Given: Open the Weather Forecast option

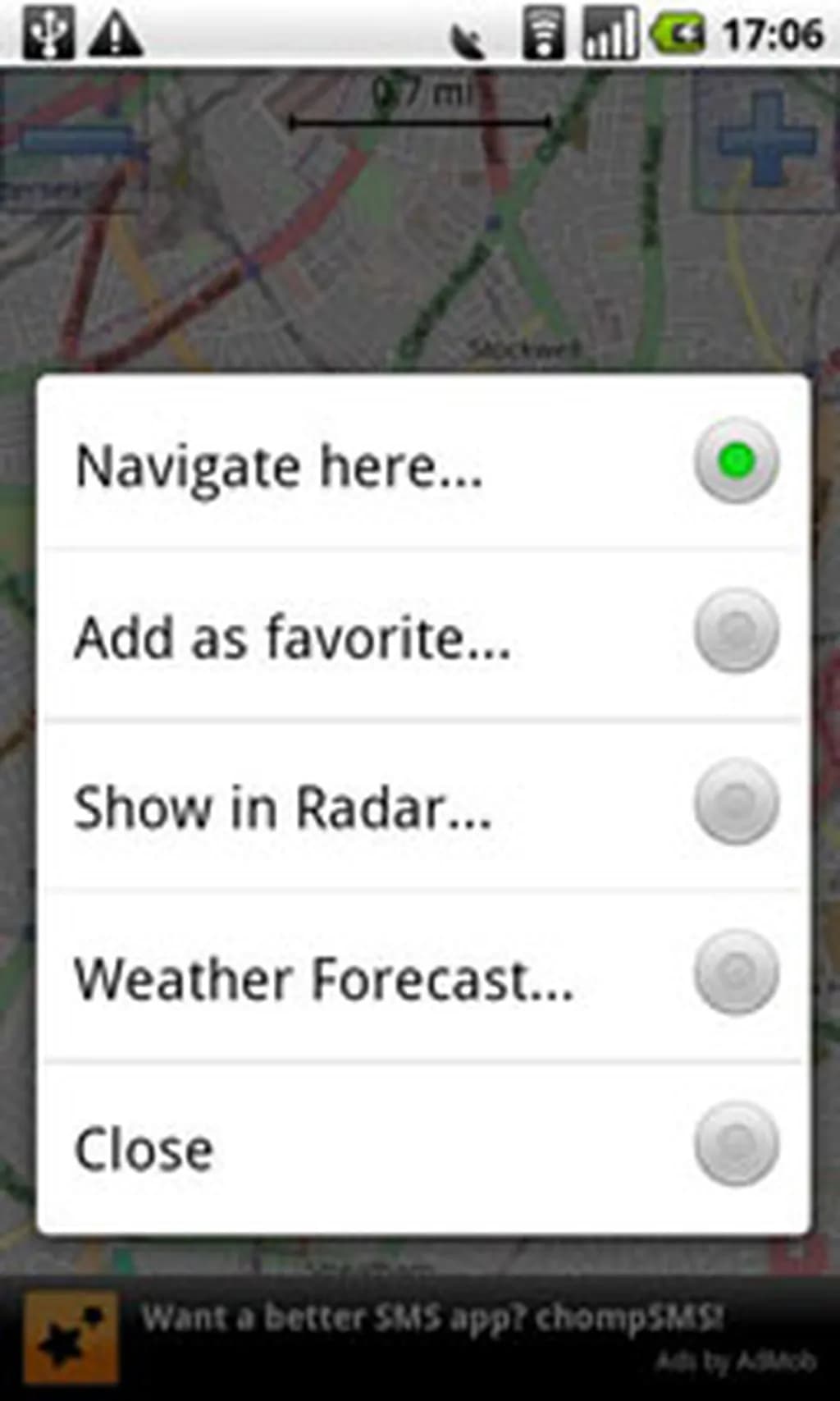Looking at the screenshot, I should (x=422, y=977).
